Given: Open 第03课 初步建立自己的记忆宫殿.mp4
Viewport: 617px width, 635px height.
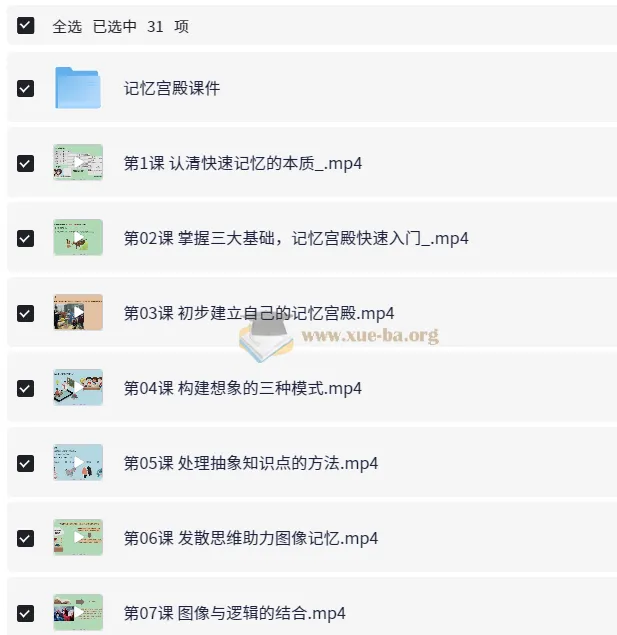Looking at the screenshot, I should click(x=258, y=313).
